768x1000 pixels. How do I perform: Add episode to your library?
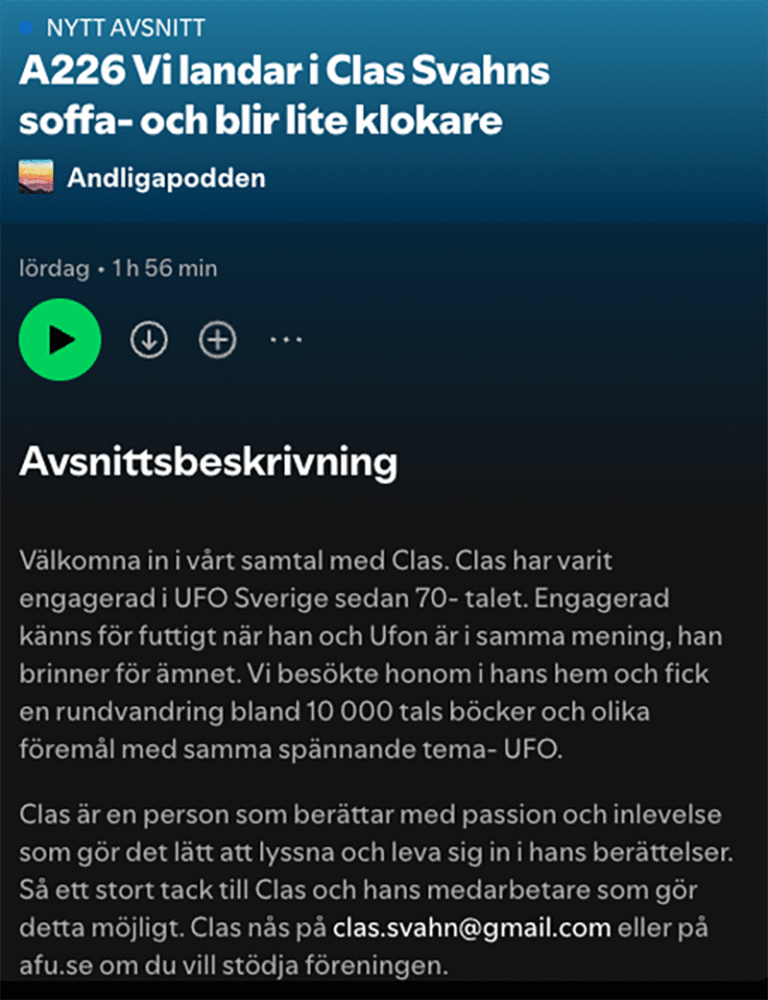pos(218,340)
